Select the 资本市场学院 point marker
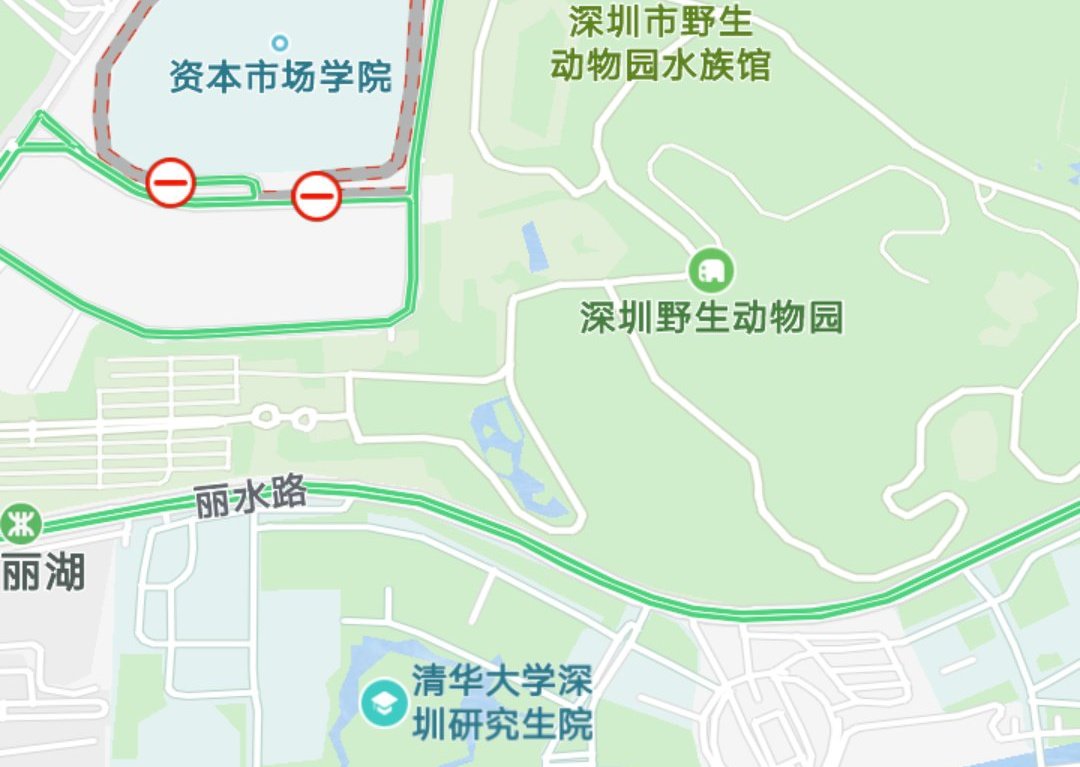This screenshot has height=767, width=1080. pyautogui.click(x=280, y=43)
